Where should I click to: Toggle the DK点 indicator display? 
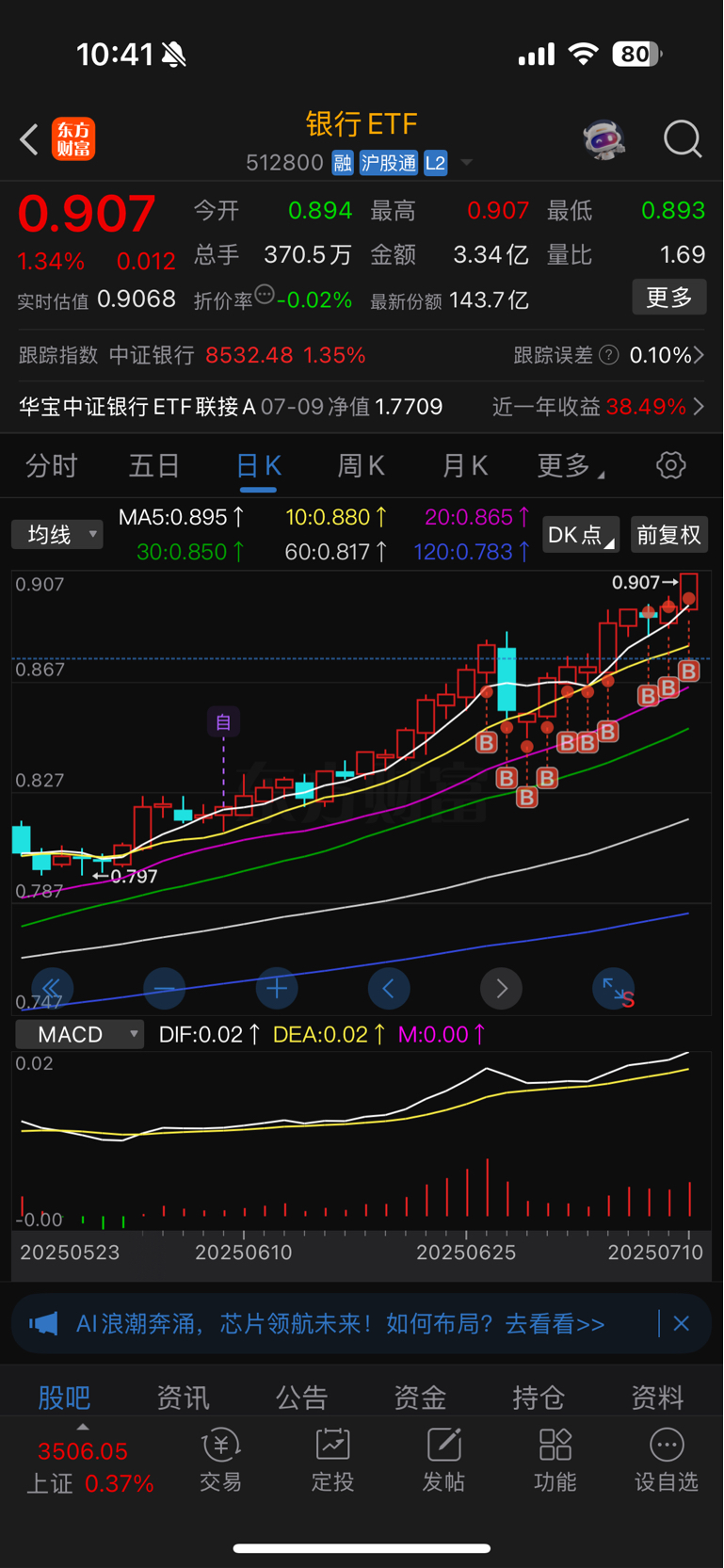point(580,534)
